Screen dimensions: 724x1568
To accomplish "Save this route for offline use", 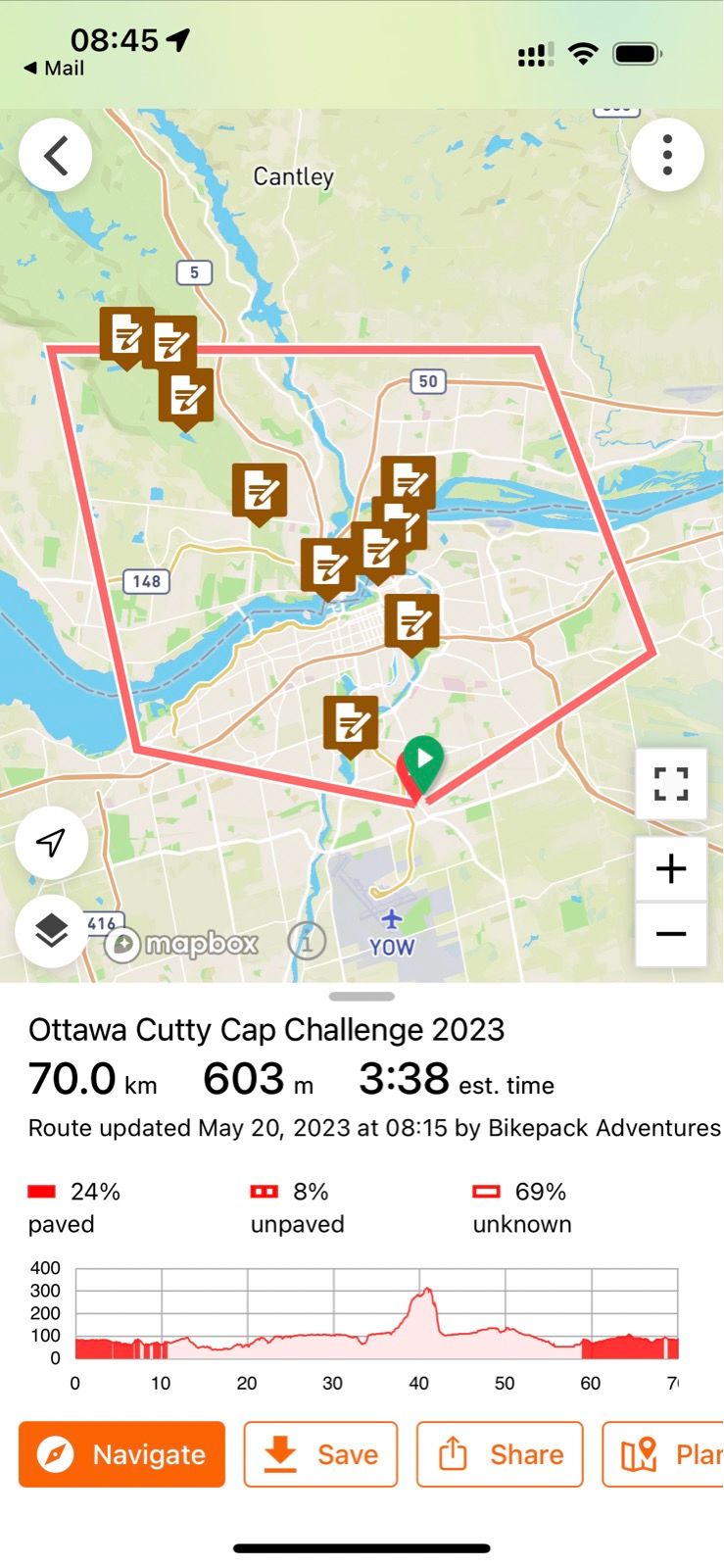I will (x=320, y=1454).
